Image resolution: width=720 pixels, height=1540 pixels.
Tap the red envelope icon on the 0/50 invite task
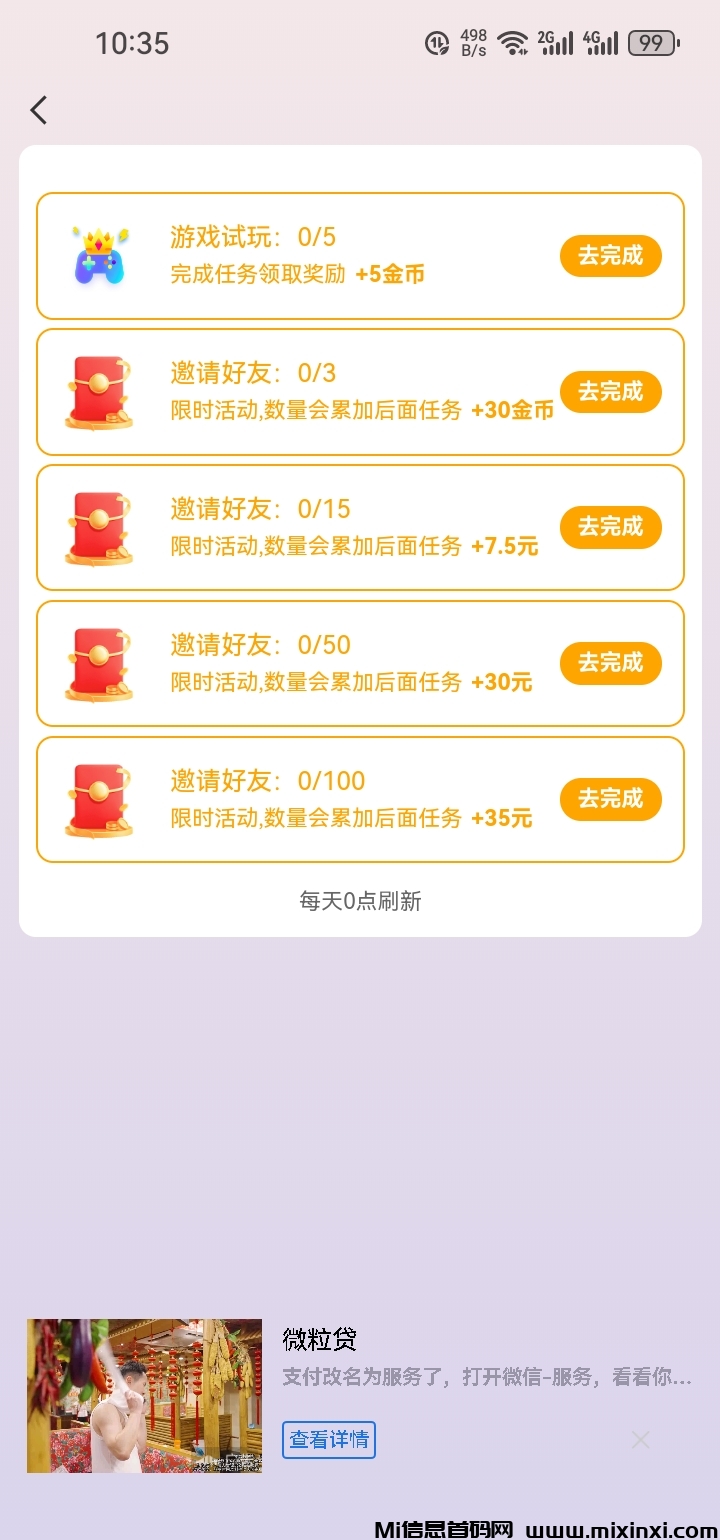(99, 663)
